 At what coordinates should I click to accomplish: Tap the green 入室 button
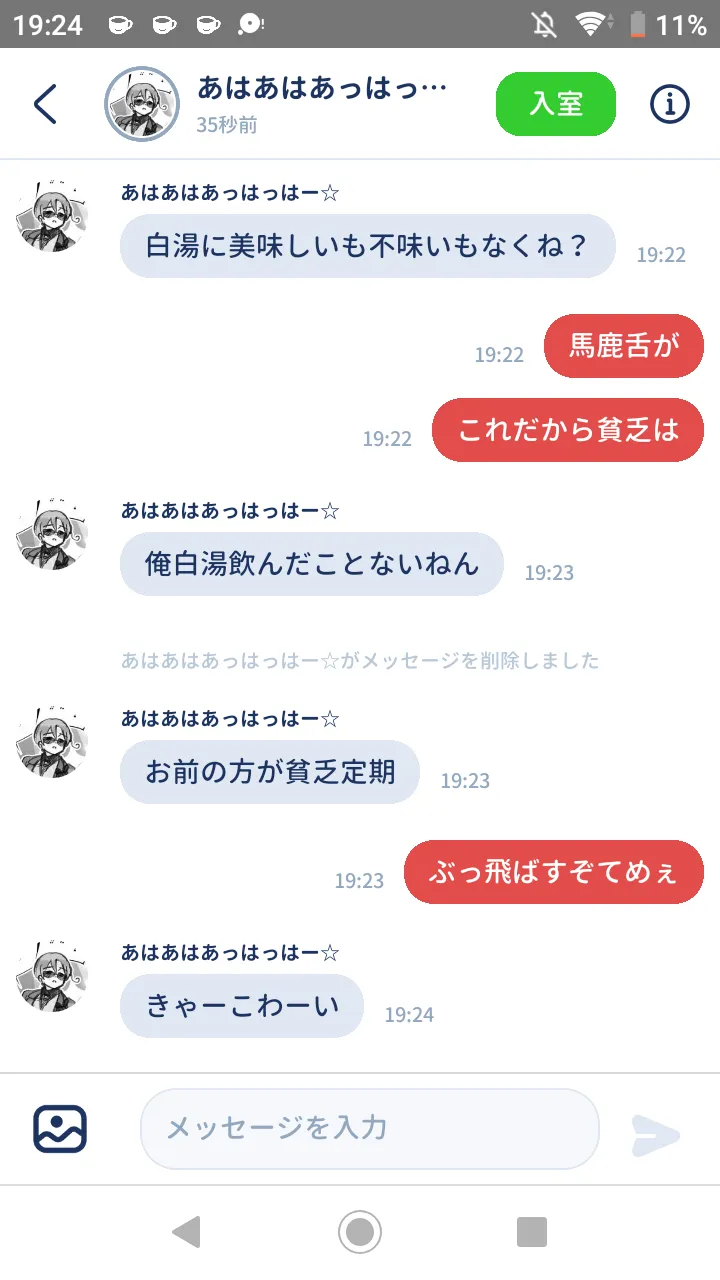[x=556, y=104]
